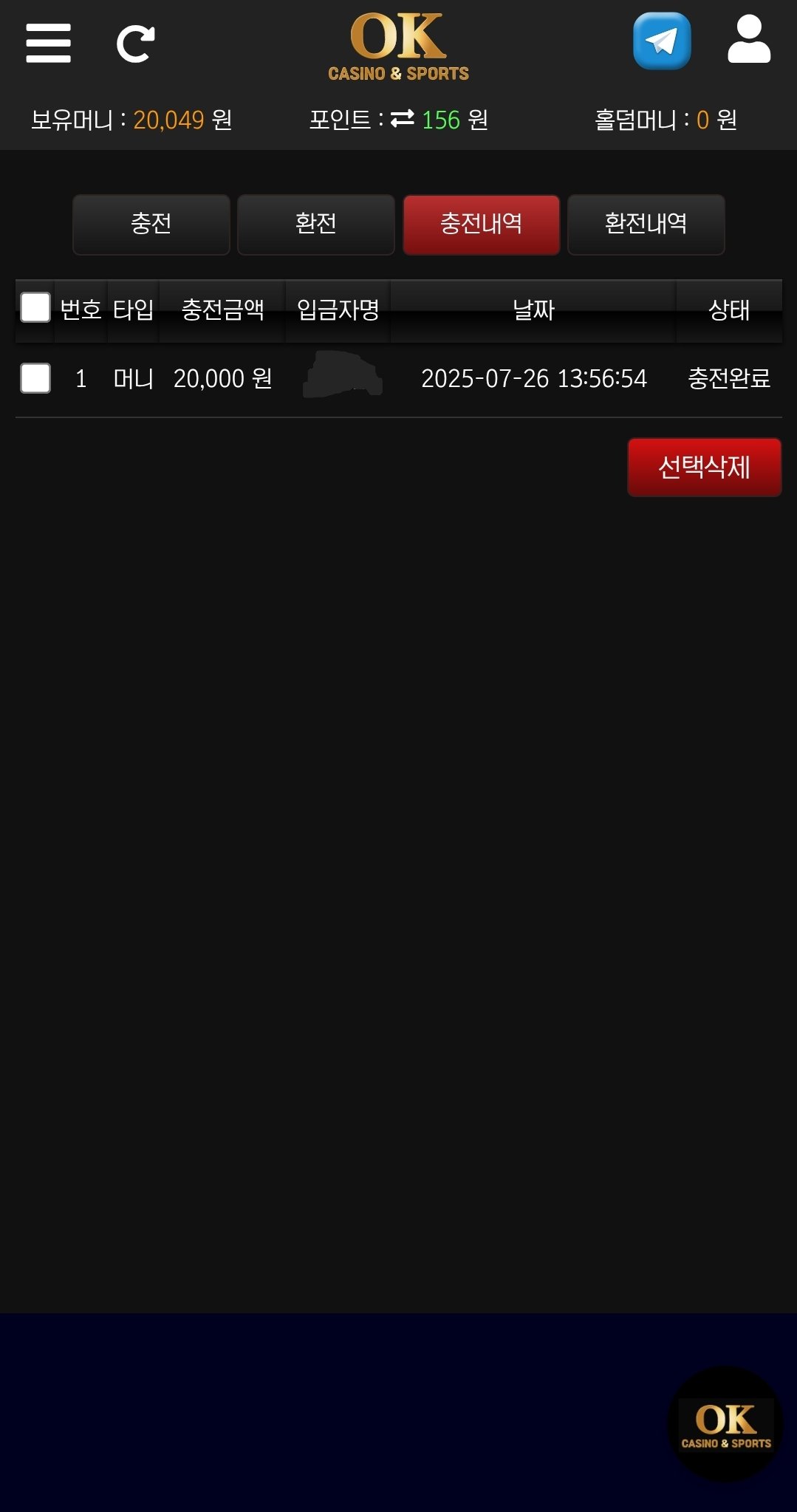This screenshot has width=797, height=1512.
Task: Open the Telegram contact icon
Action: pyautogui.click(x=662, y=41)
